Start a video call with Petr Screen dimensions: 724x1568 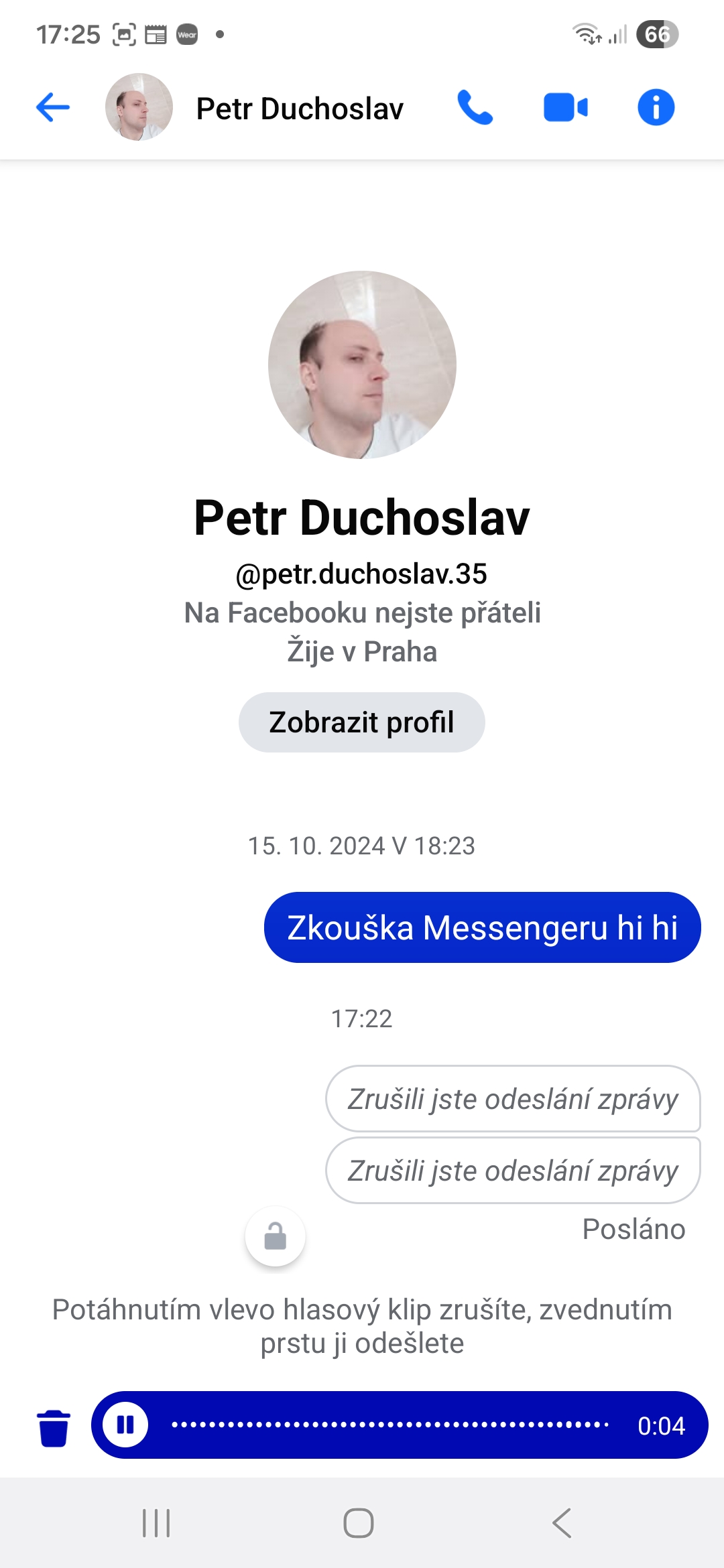565,107
